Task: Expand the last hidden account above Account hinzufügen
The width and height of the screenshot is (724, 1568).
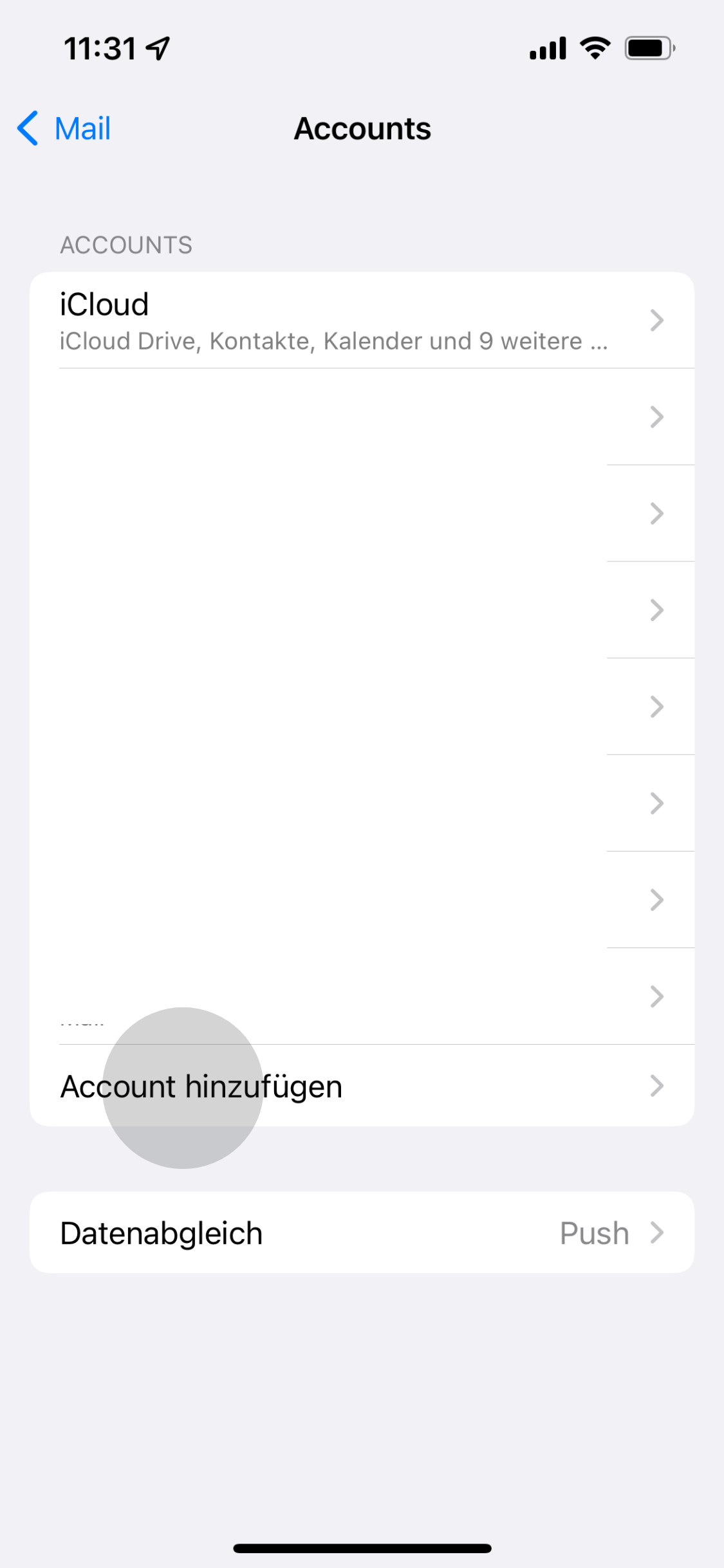Action: (657, 996)
